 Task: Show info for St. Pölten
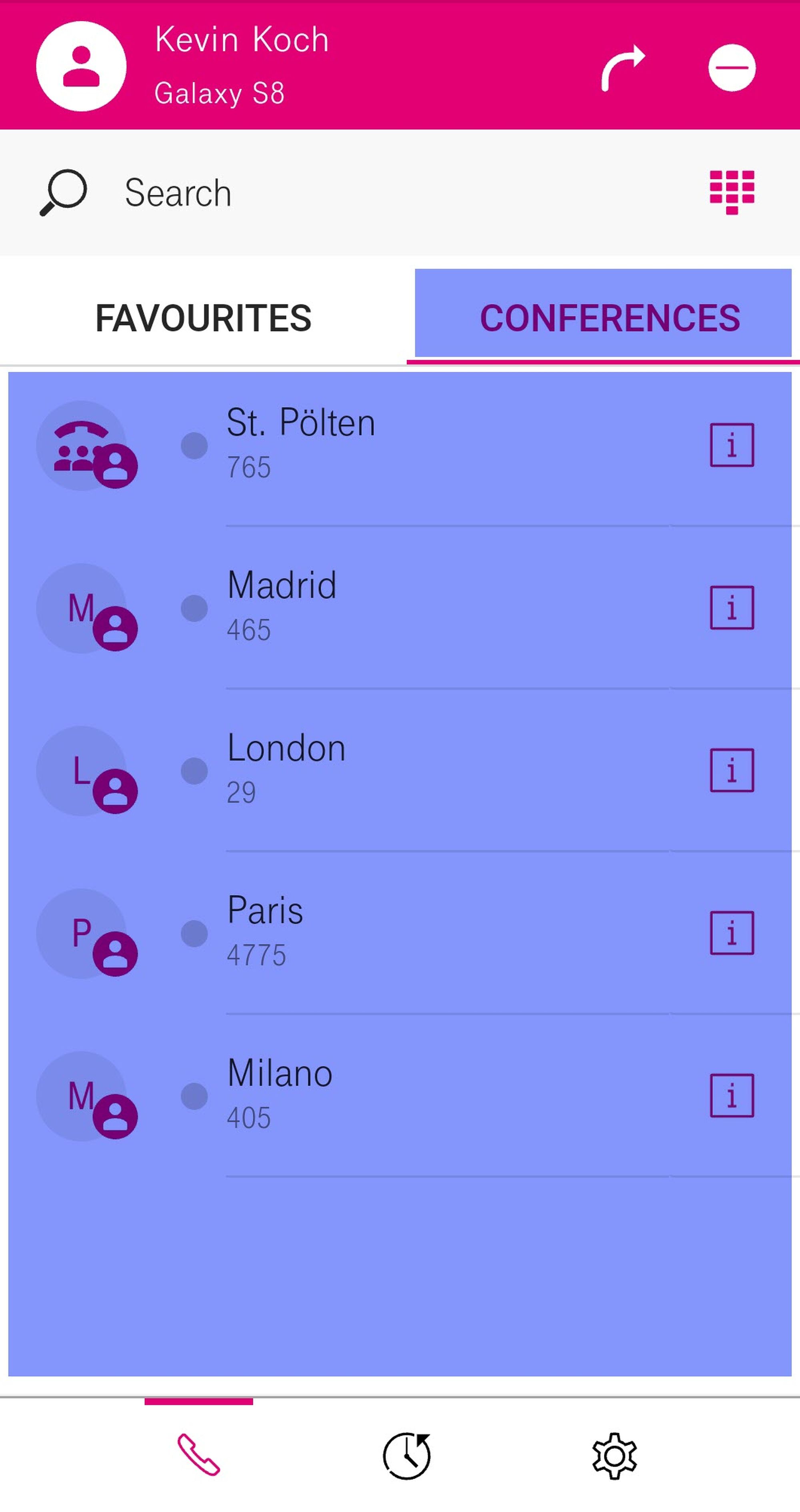tap(731, 445)
